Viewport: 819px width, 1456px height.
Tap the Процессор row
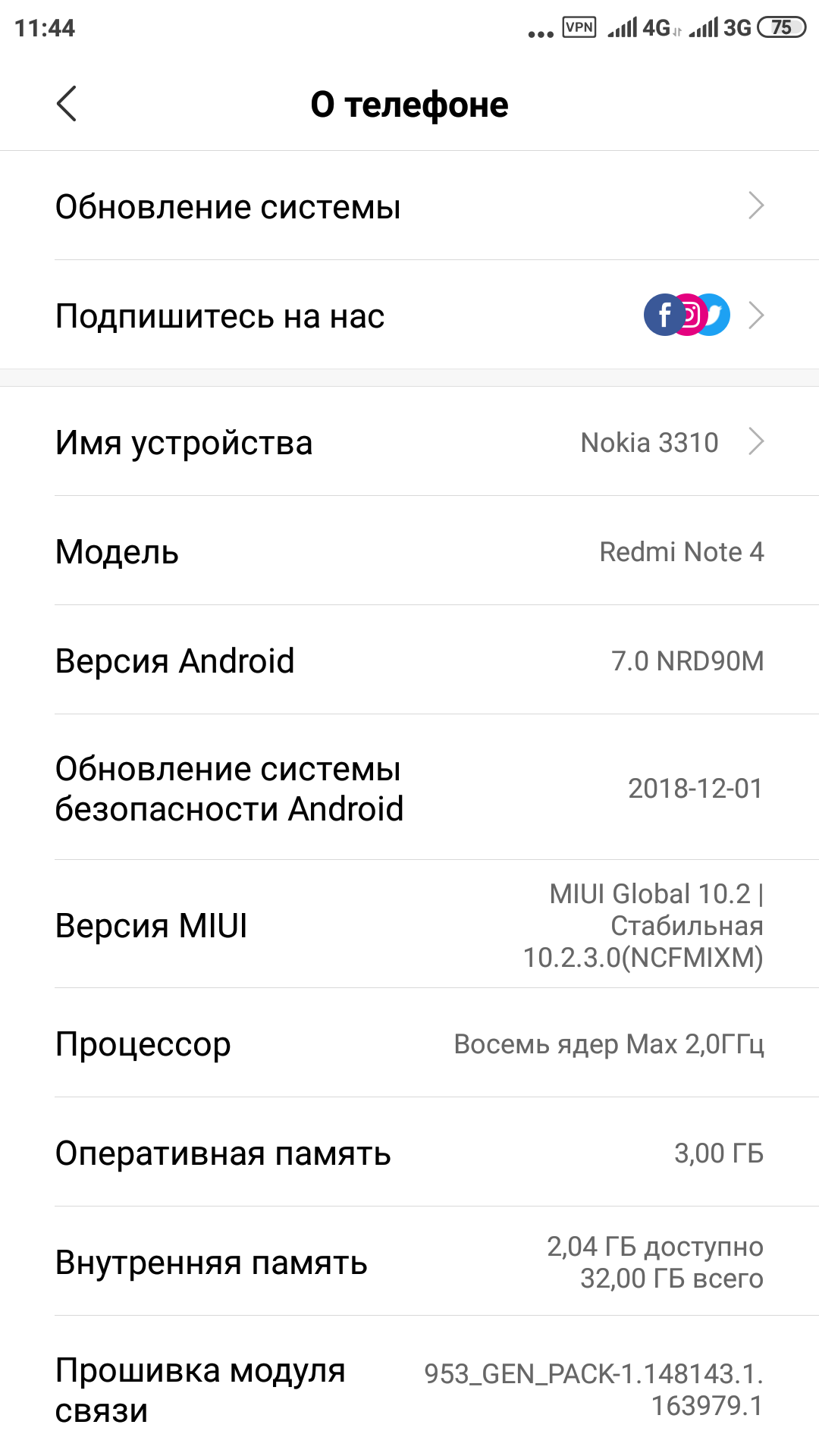(409, 1044)
